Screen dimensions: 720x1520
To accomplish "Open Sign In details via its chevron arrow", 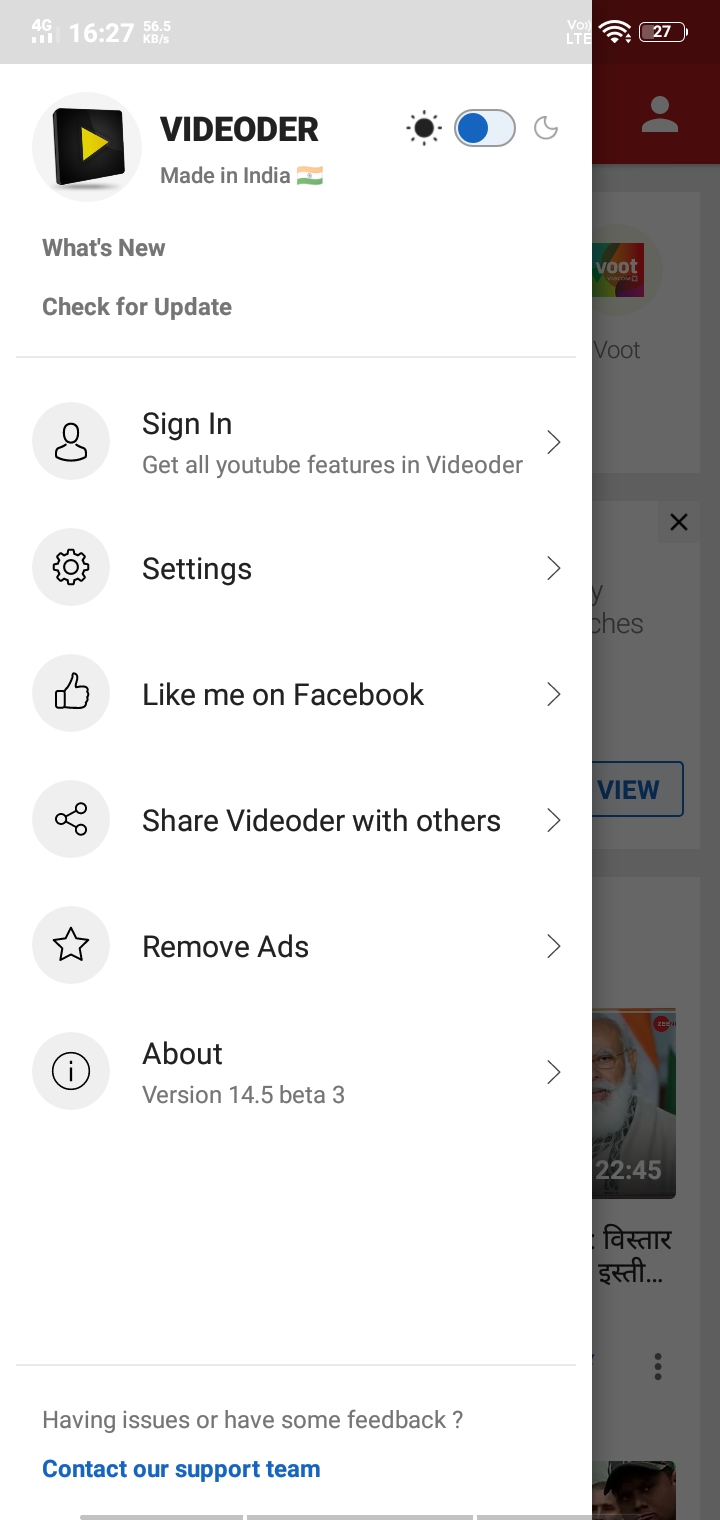I will [x=553, y=441].
